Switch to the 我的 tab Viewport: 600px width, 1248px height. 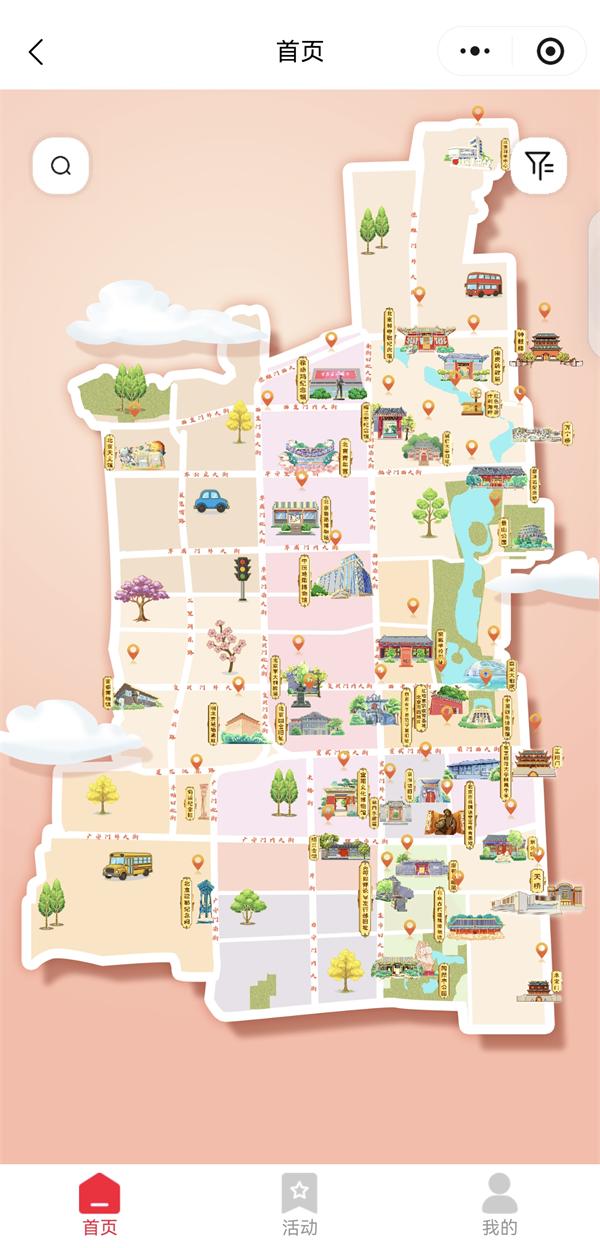pos(500,1205)
